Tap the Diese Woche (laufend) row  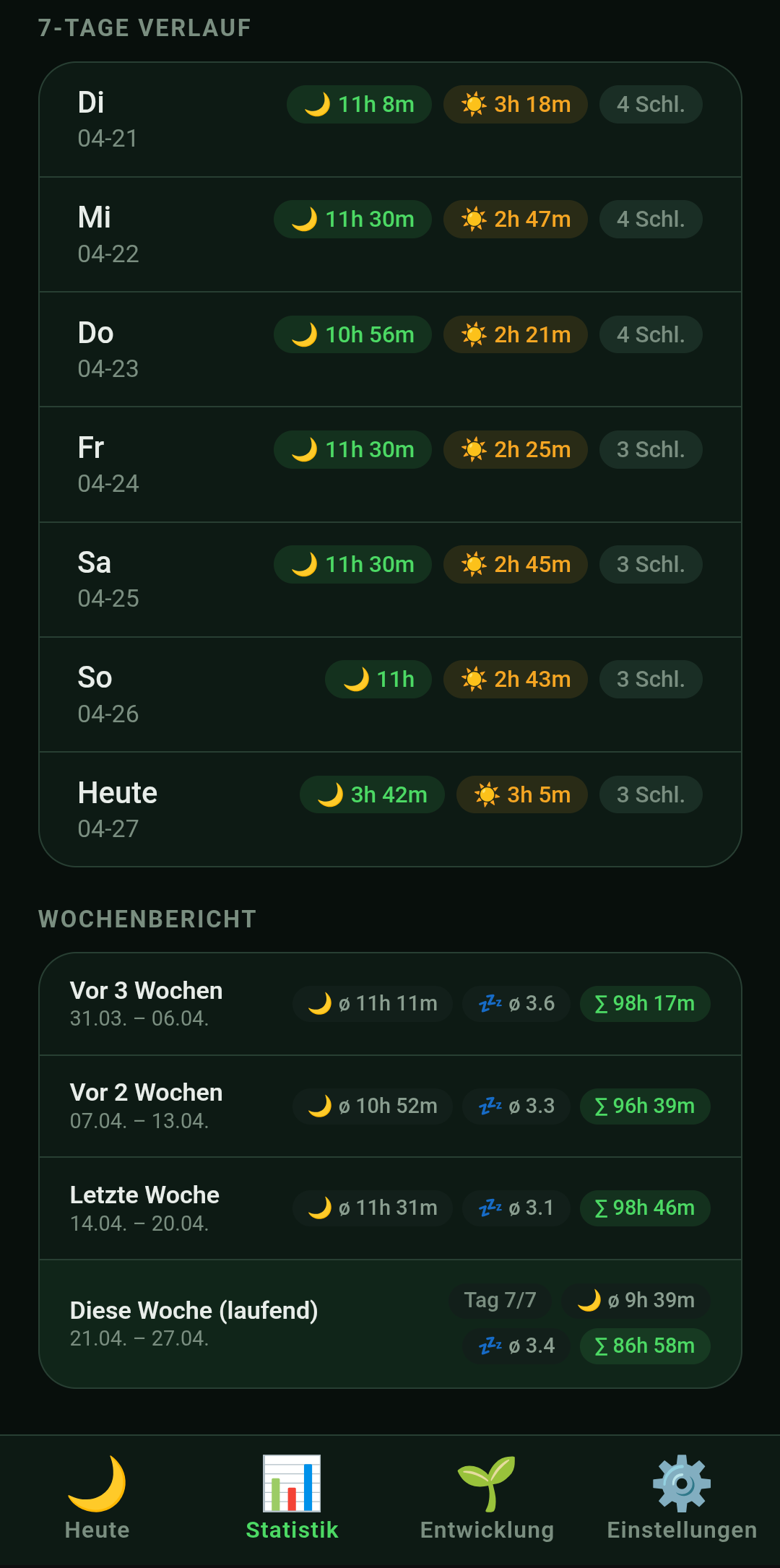click(x=195, y=1322)
